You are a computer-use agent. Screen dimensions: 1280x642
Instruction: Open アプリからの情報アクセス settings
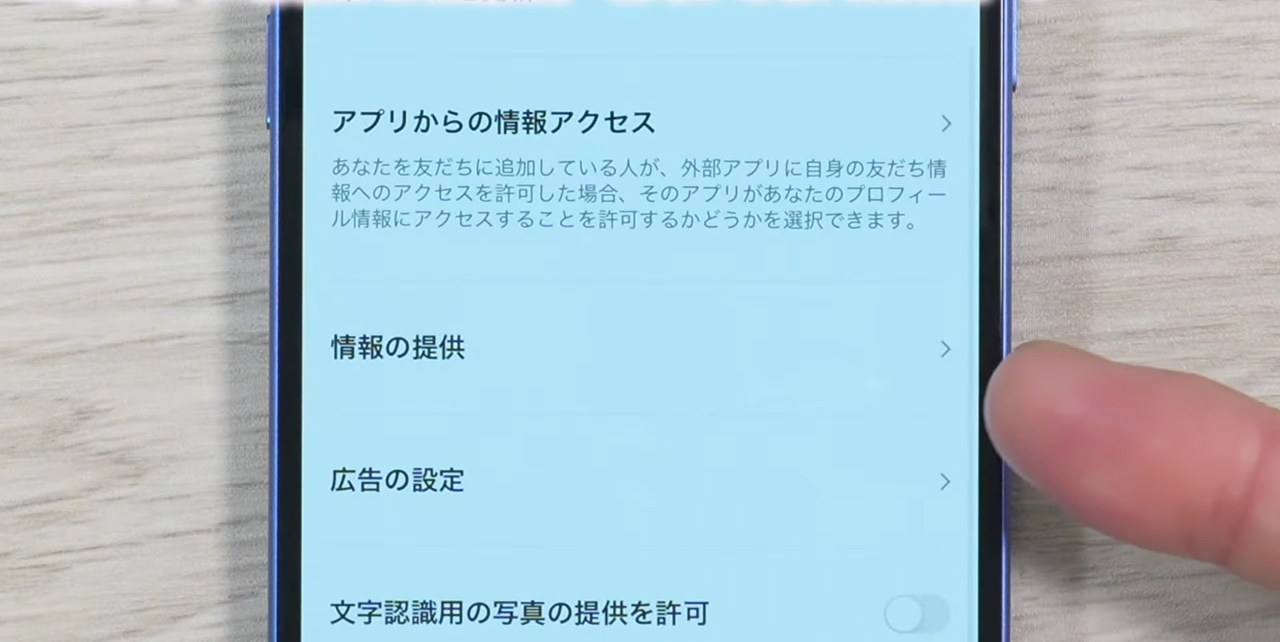[x=640, y=123]
